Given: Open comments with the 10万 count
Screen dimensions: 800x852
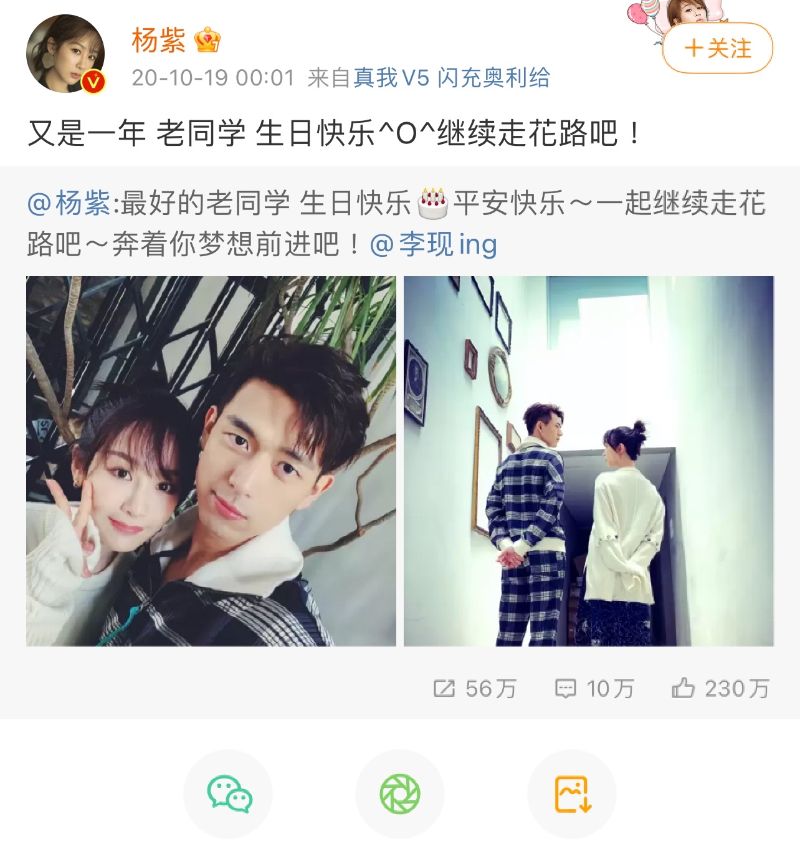Looking at the screenshot, I should (x=594, y=688).
